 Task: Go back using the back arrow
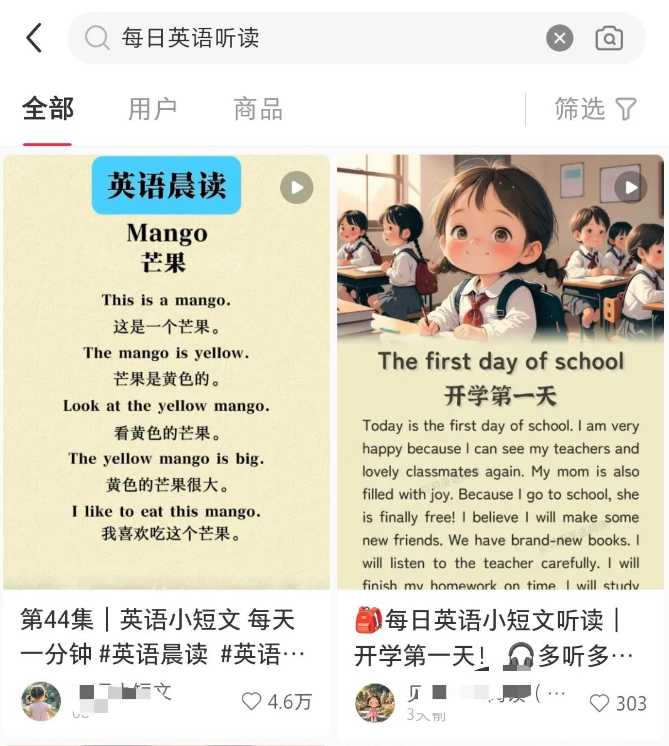coord(34,38)
